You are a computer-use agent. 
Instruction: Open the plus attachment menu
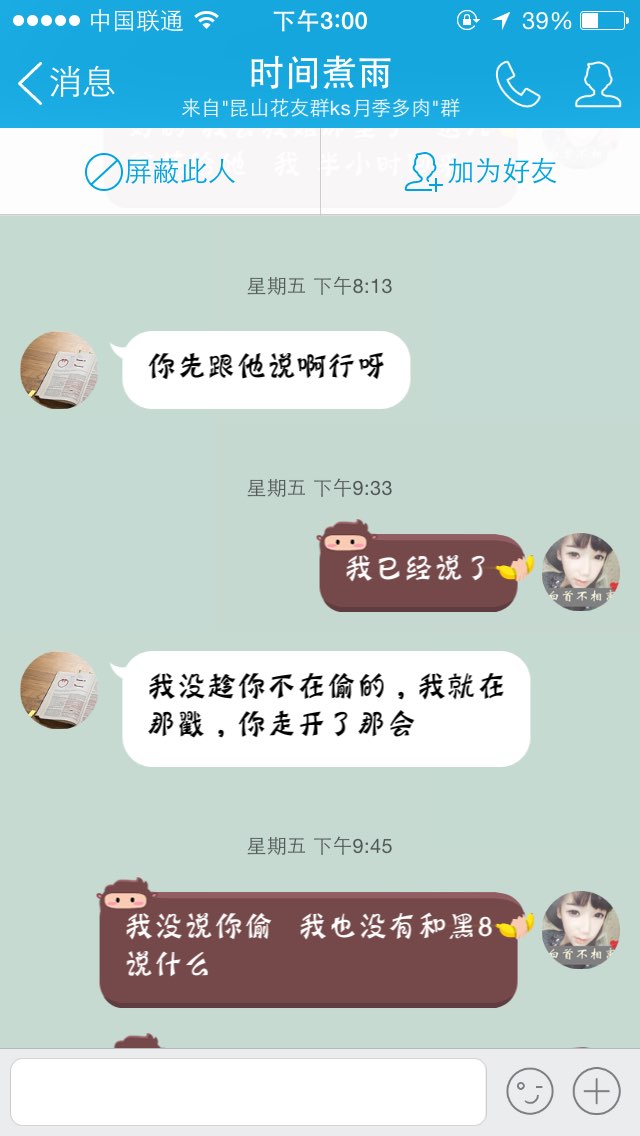(597, 1091)
